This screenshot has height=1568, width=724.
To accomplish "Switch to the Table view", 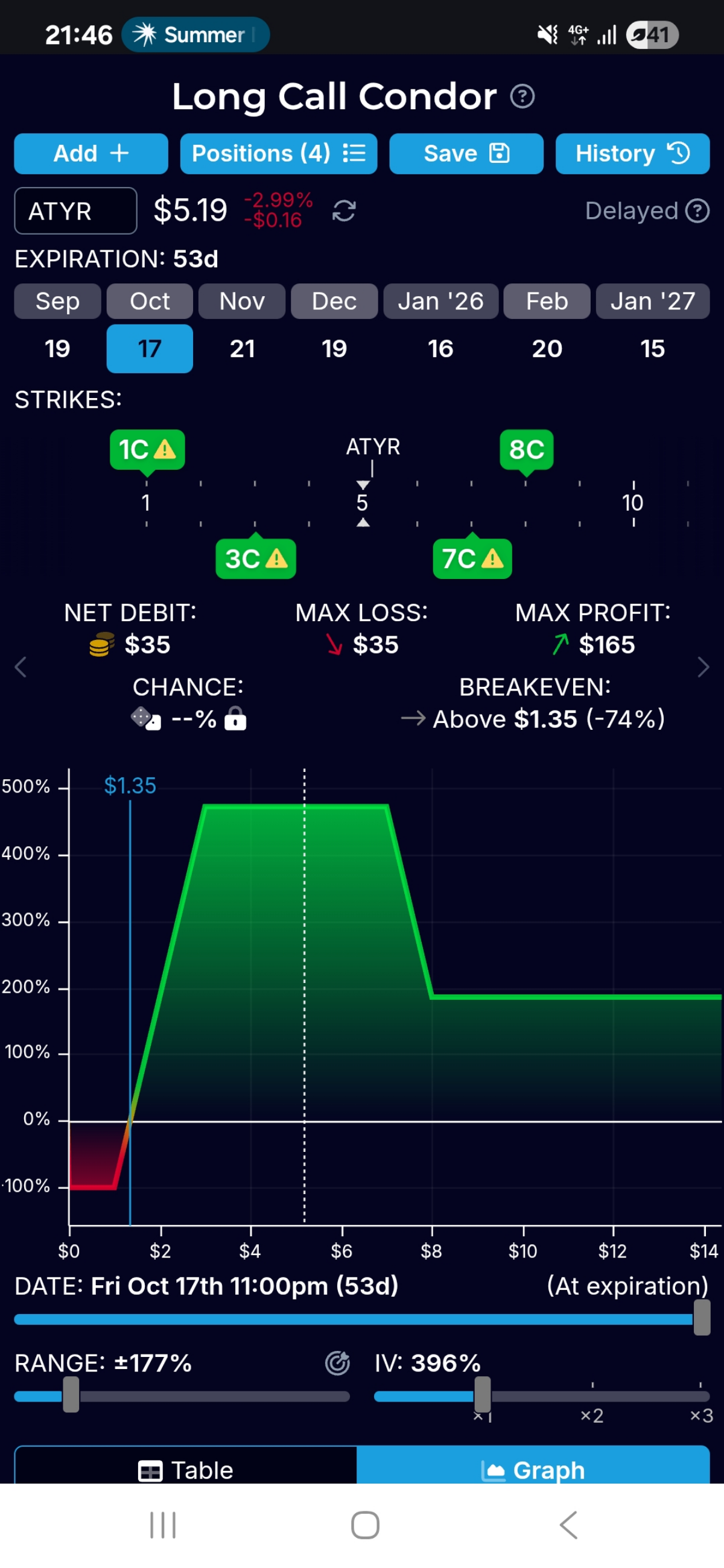I will (x=187, y=1470).
